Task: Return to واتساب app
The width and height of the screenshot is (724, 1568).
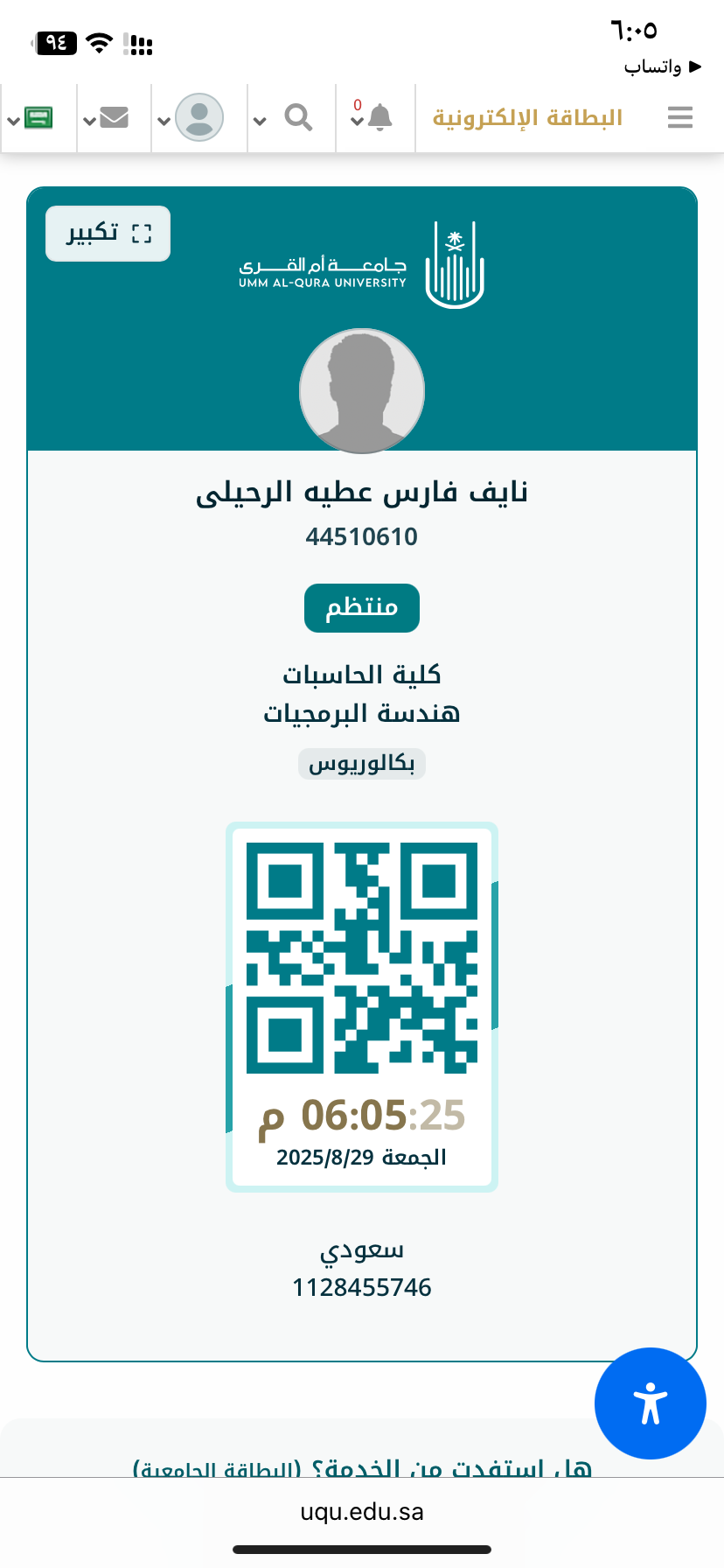Action: (x=662, y=66)
